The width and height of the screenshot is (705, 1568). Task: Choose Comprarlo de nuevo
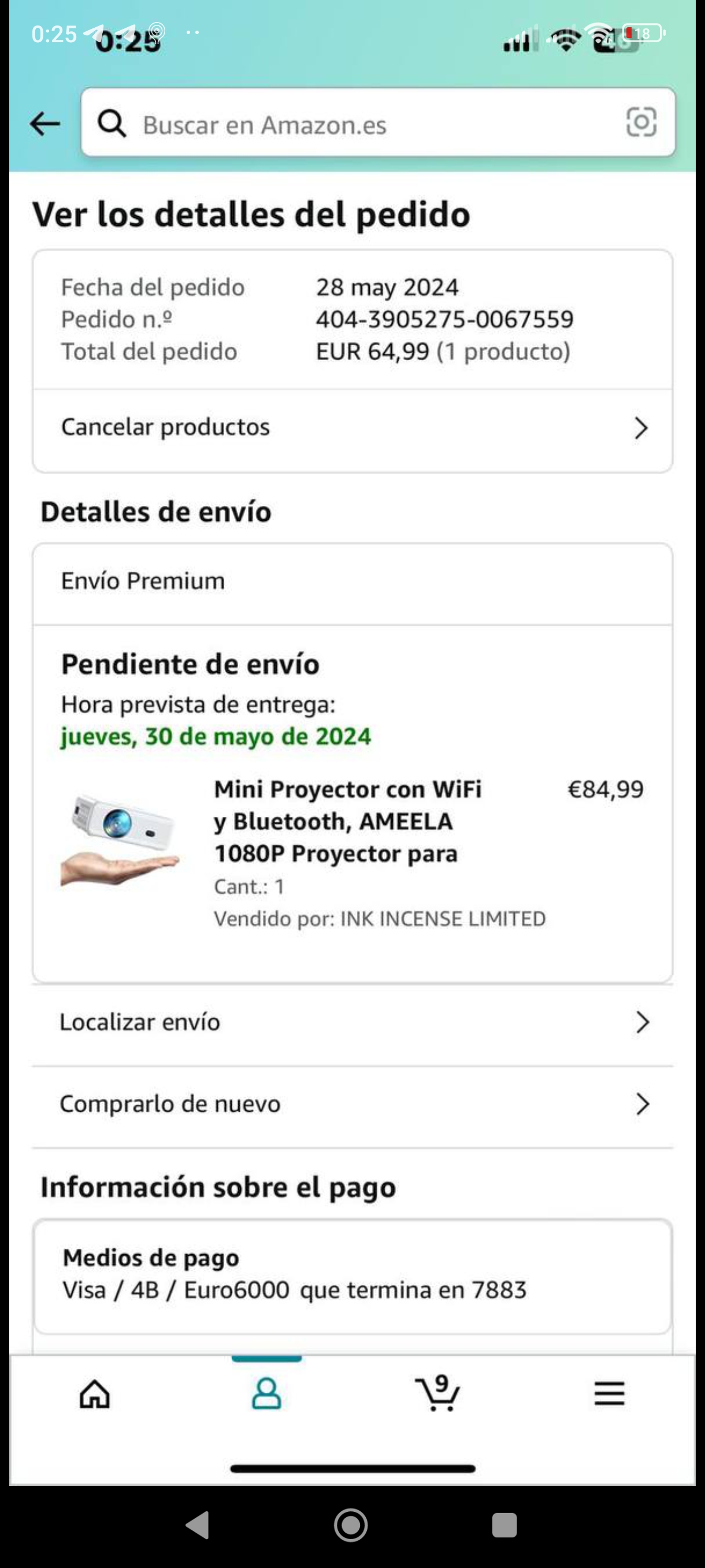353,1104
